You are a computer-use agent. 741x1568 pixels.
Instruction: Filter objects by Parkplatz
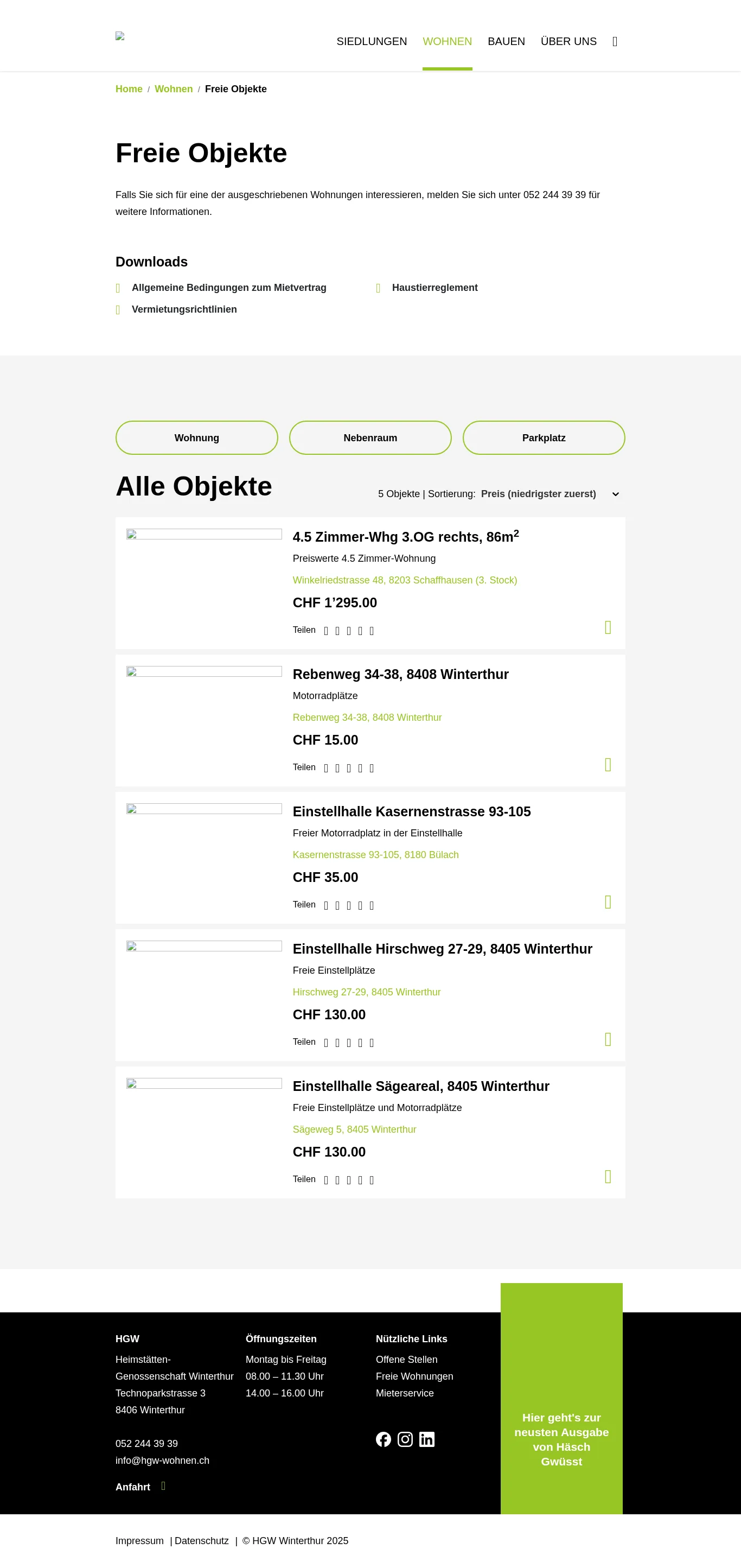pyautogui.click(x=544, y=437)
